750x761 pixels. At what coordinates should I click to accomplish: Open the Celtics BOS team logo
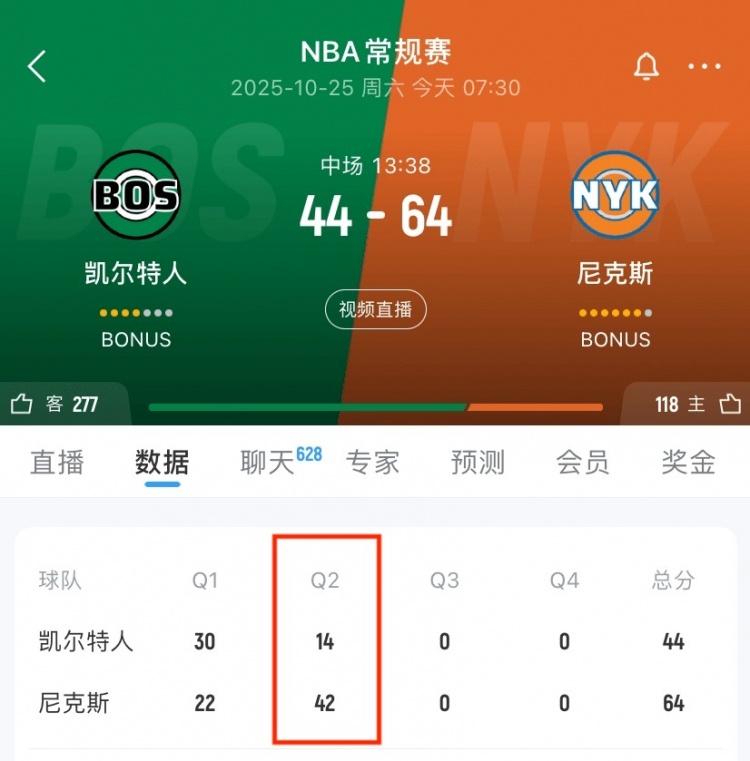[x=136, y=195]
